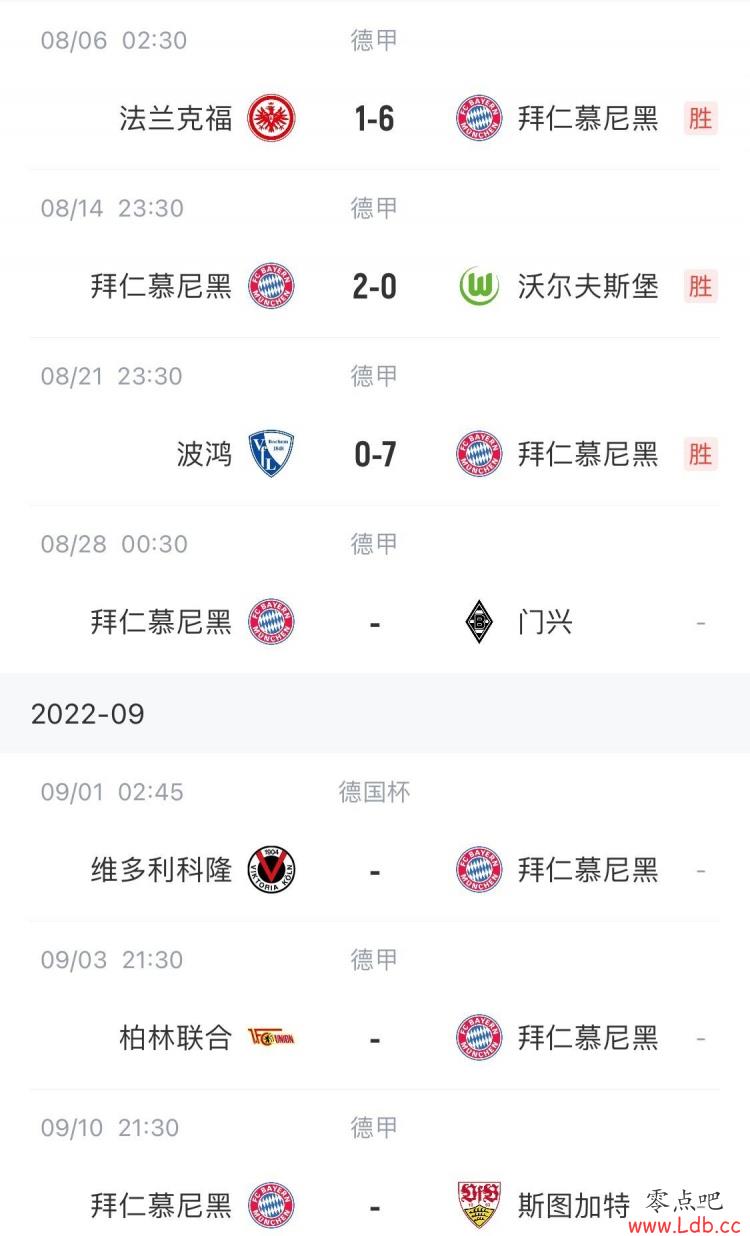Open the 德国杯 fixture against 维多利科隆

pos(375,837)
